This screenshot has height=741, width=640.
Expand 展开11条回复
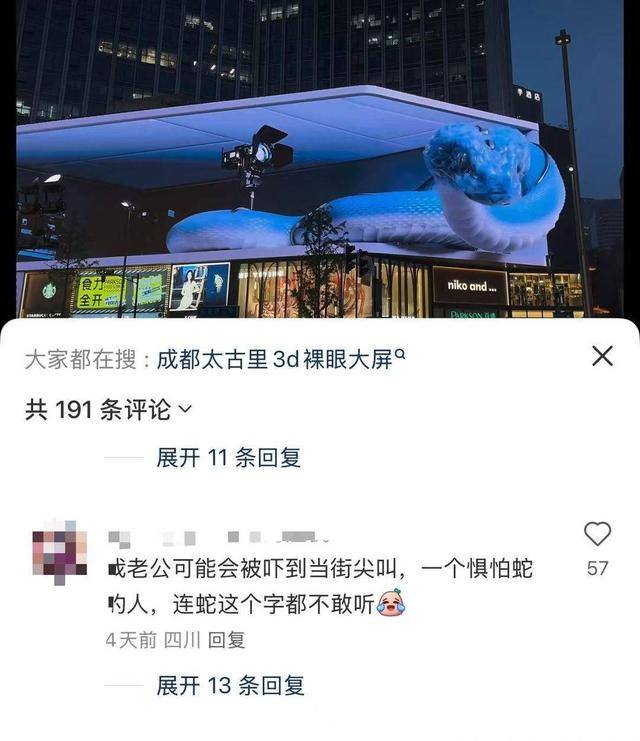tap(228, 458)
